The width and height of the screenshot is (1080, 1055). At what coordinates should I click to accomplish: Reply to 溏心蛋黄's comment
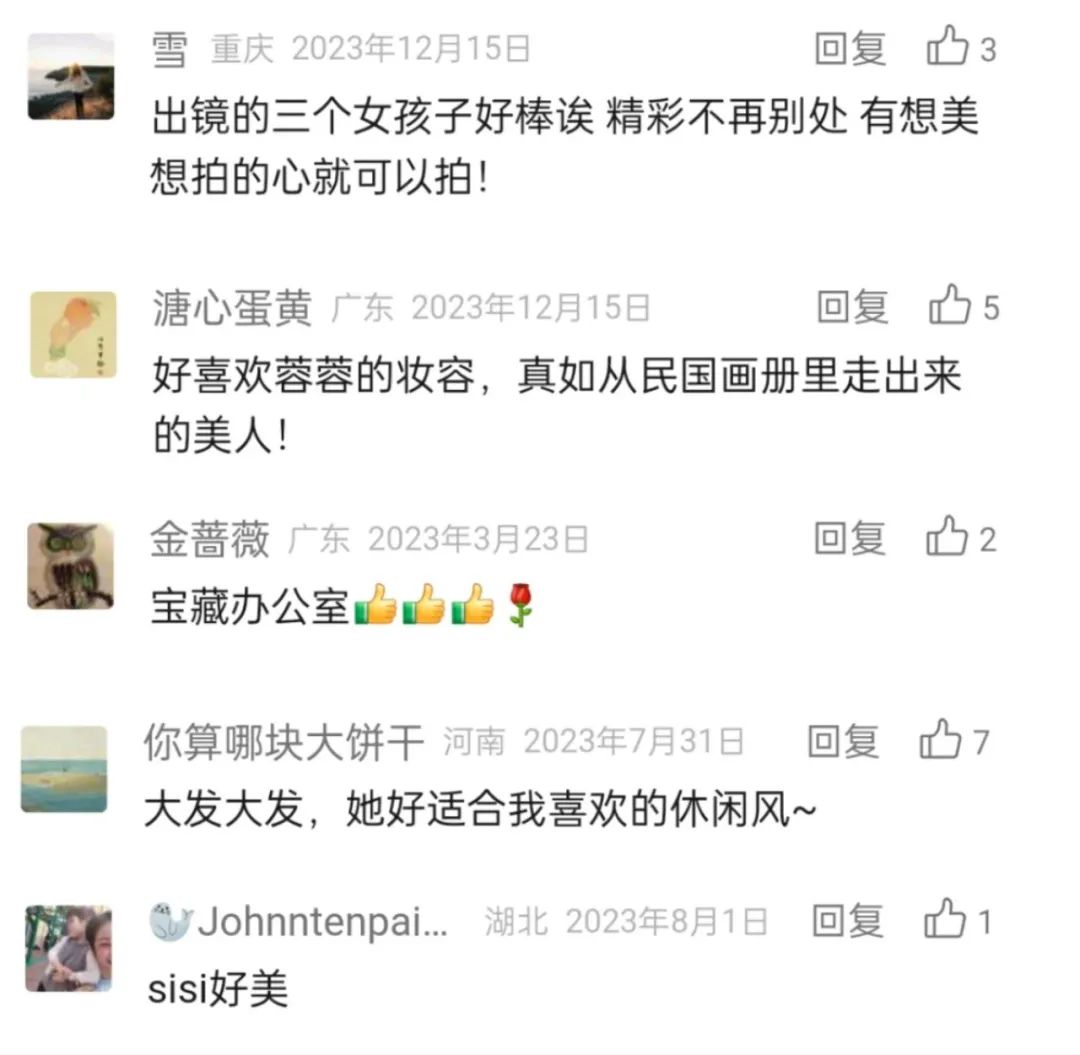[x=852, y=307]
